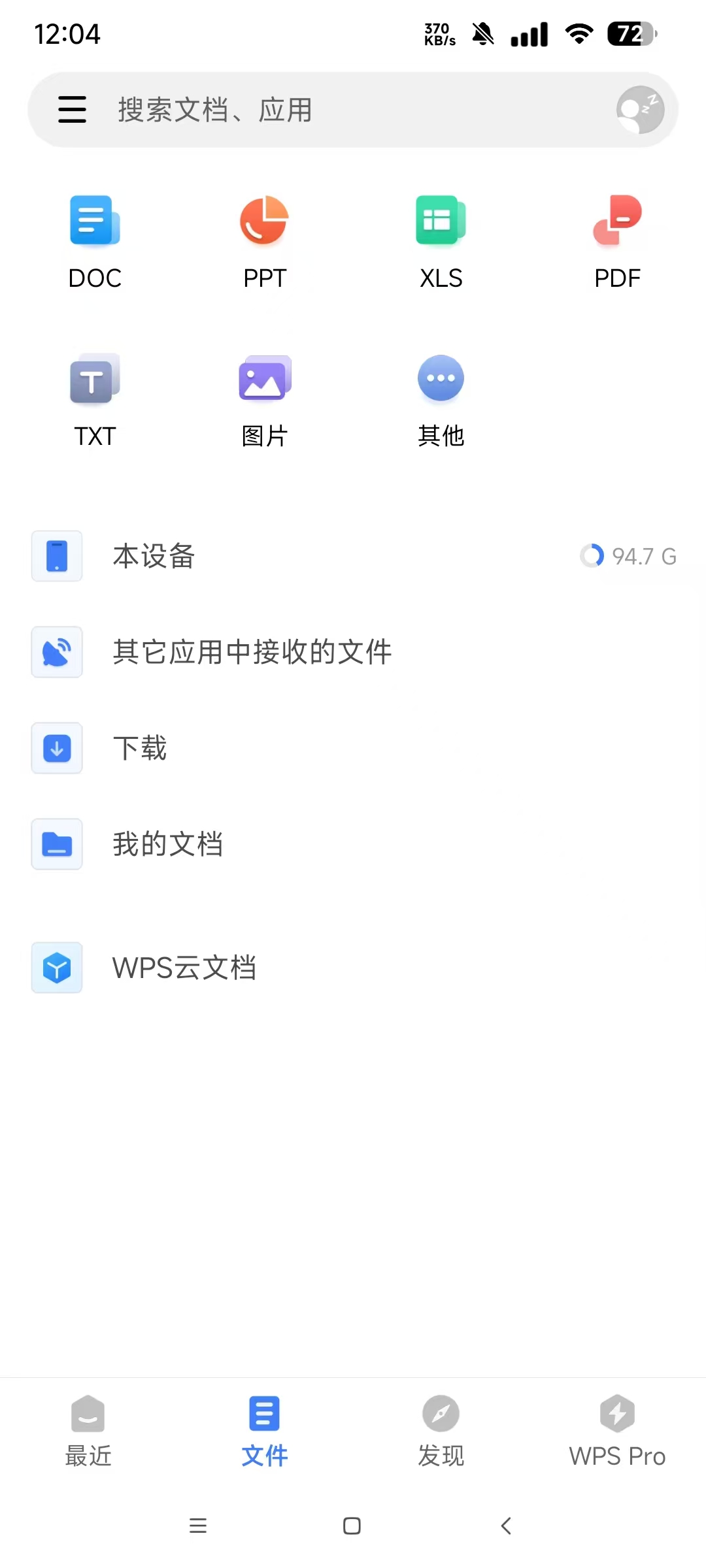Viewport: 706px width, 1568px height.
Task: Browse 图片 (images) files
Action: pyautogui.click(x=265, y=399)
